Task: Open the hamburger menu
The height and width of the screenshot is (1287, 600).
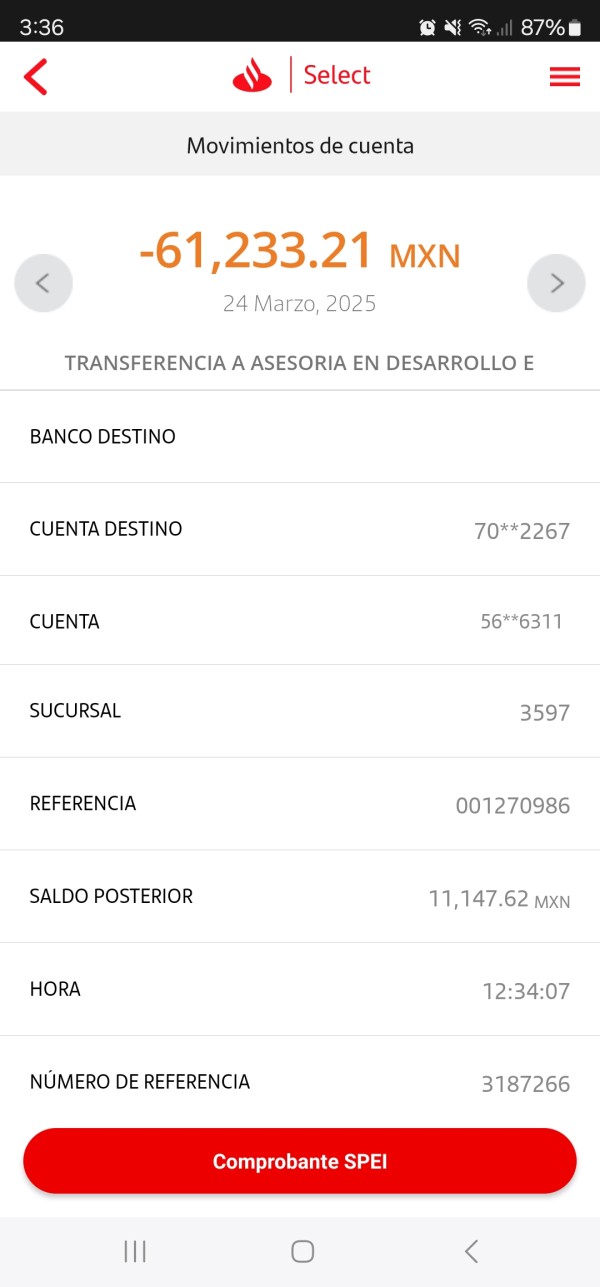Action: tap(564, 77)
